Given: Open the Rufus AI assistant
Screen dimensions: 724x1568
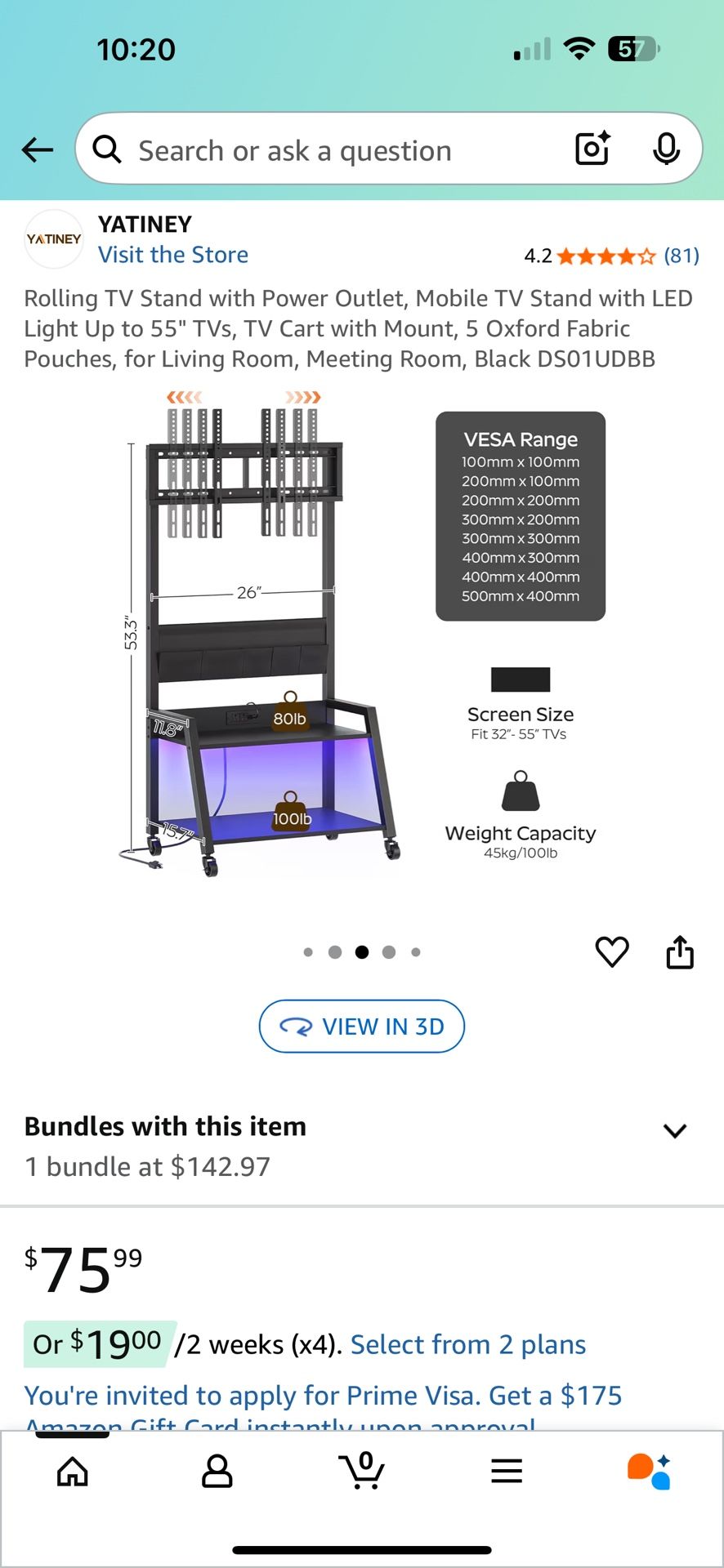Looking at the screenshot, I should coord(650,1472).
